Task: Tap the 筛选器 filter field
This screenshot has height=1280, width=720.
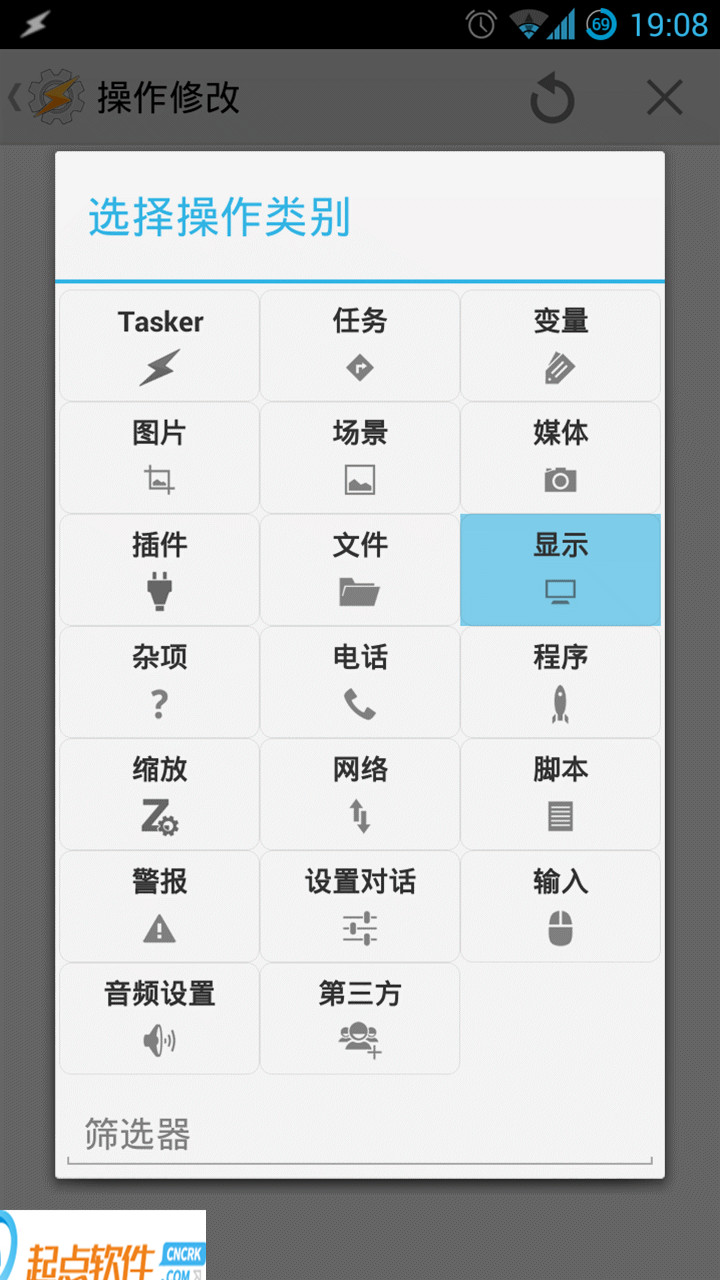Action: click(x=360, y=1136)
